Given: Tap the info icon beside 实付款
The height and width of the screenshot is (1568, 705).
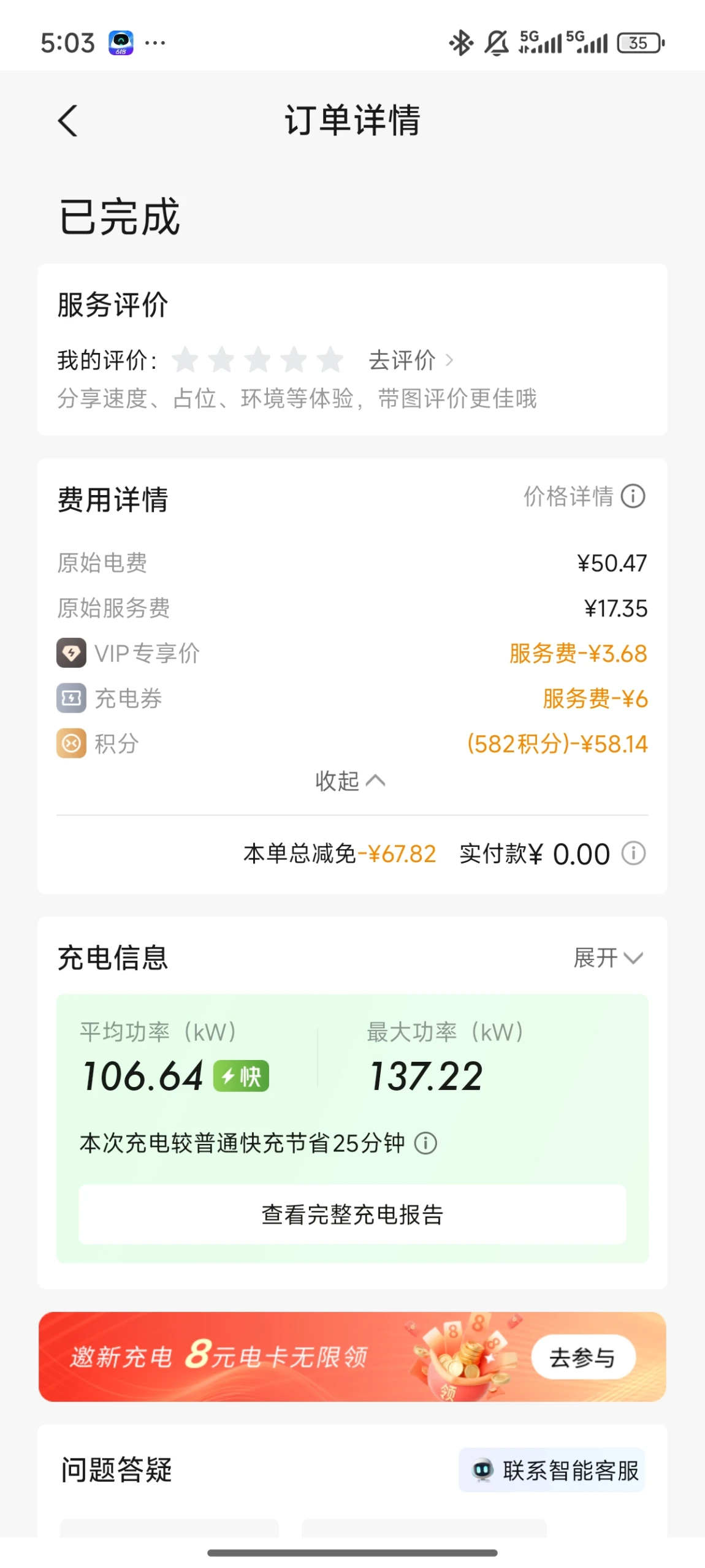Looking at the screenshot, I should (x=633, y=853).
